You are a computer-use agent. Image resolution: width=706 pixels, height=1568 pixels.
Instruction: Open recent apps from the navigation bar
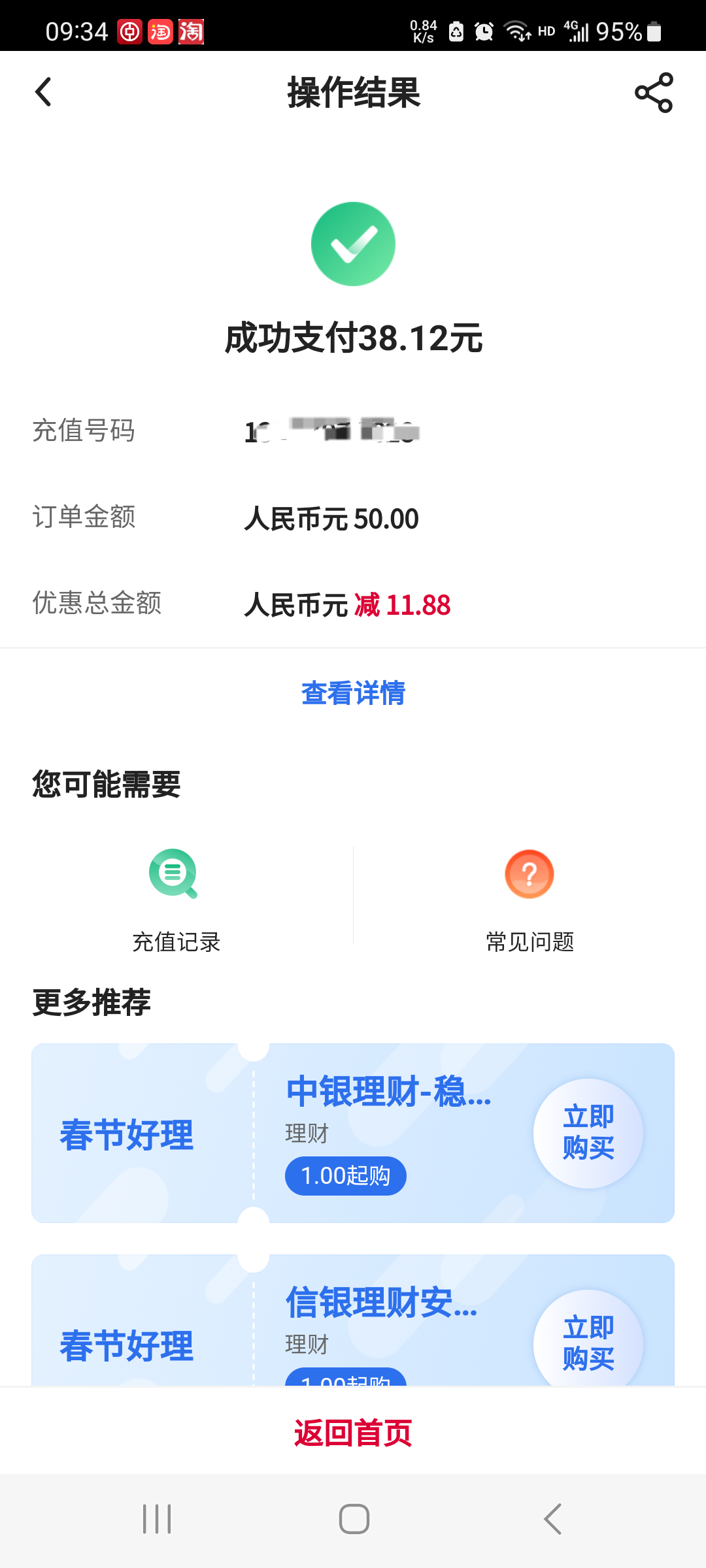point(157,1519)
